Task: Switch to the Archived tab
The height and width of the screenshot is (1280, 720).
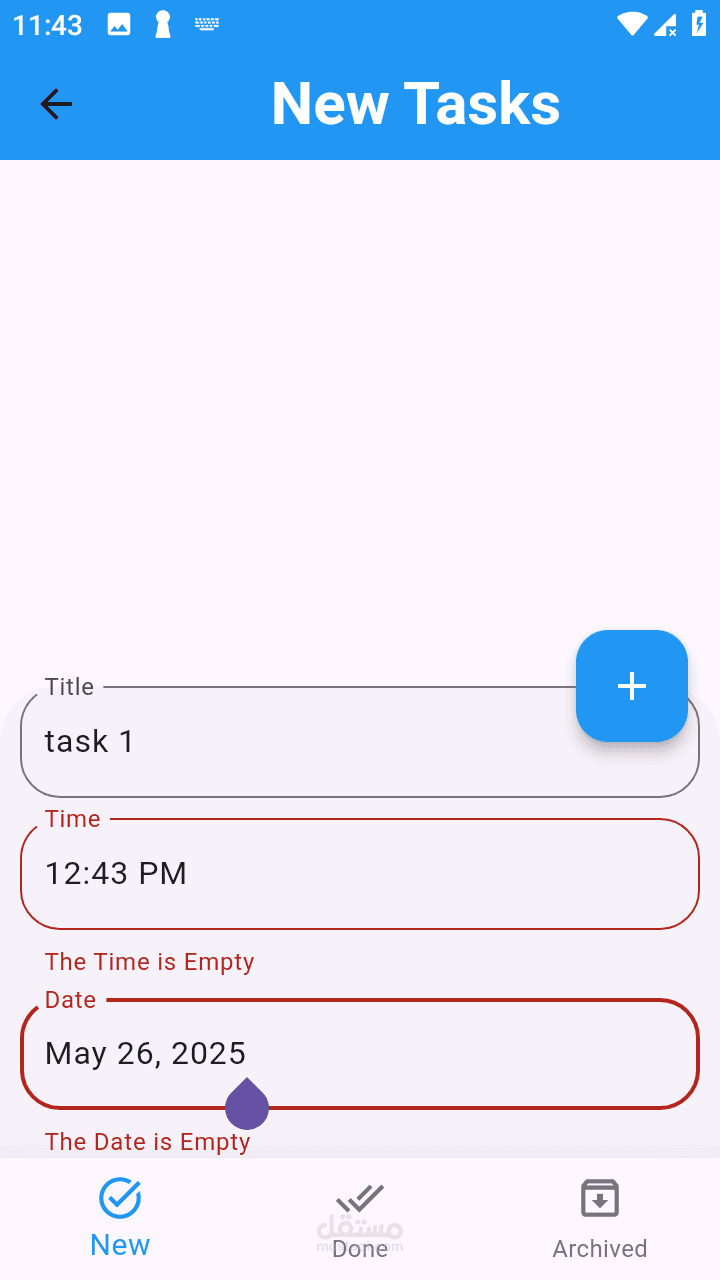Action: pyautogui.click(x=600, y=1218)
